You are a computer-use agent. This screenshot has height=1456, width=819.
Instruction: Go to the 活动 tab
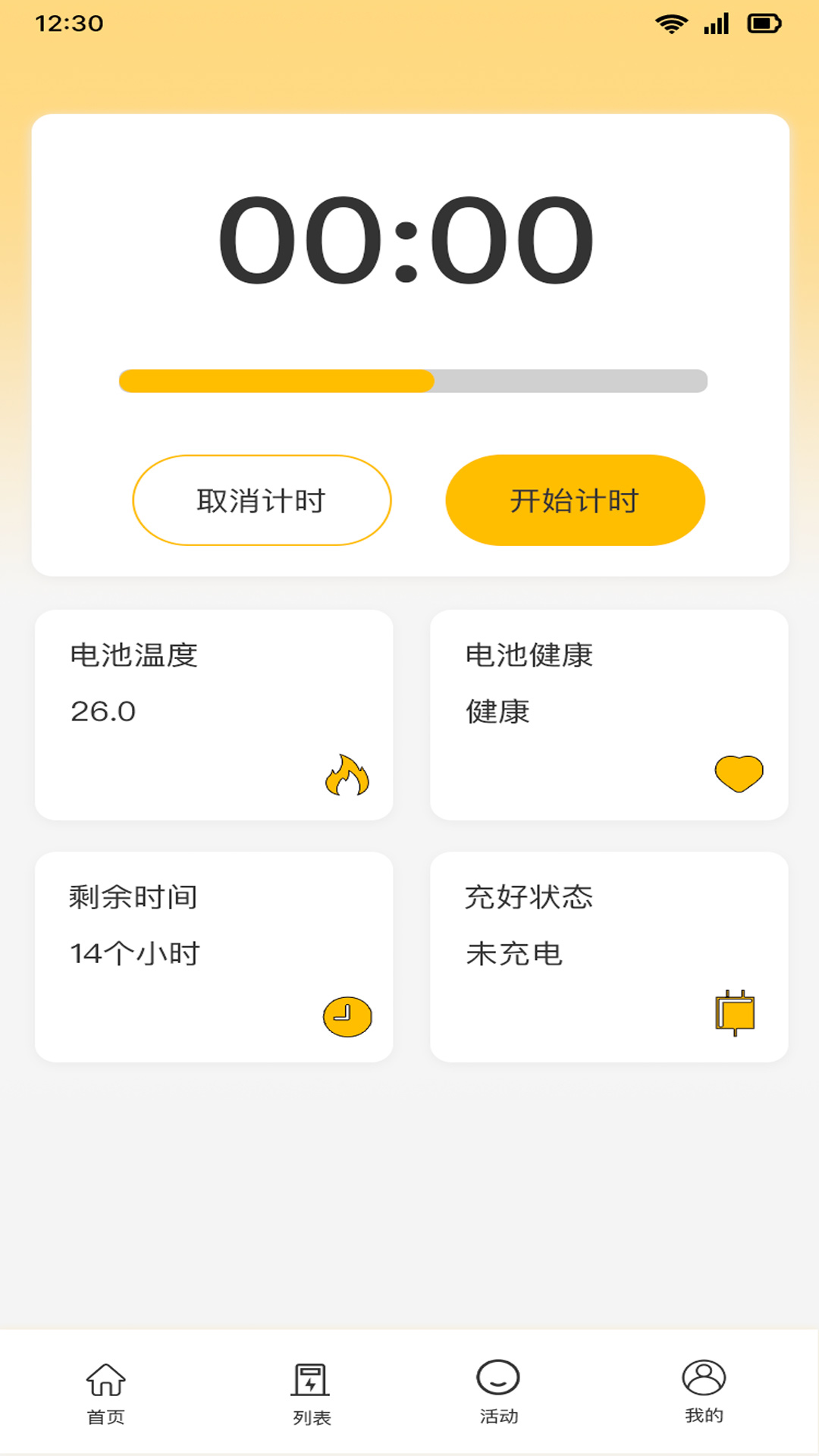point(498,1394)
